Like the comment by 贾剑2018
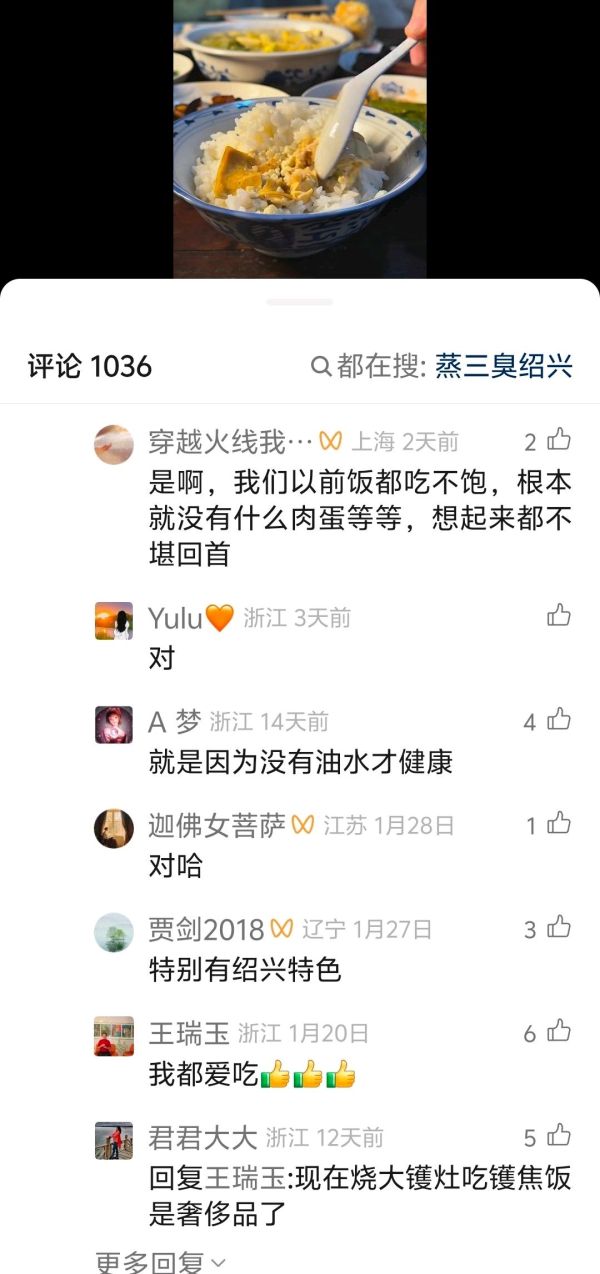This screenshot has height=1274, width=600. click(x=559, y=928)
